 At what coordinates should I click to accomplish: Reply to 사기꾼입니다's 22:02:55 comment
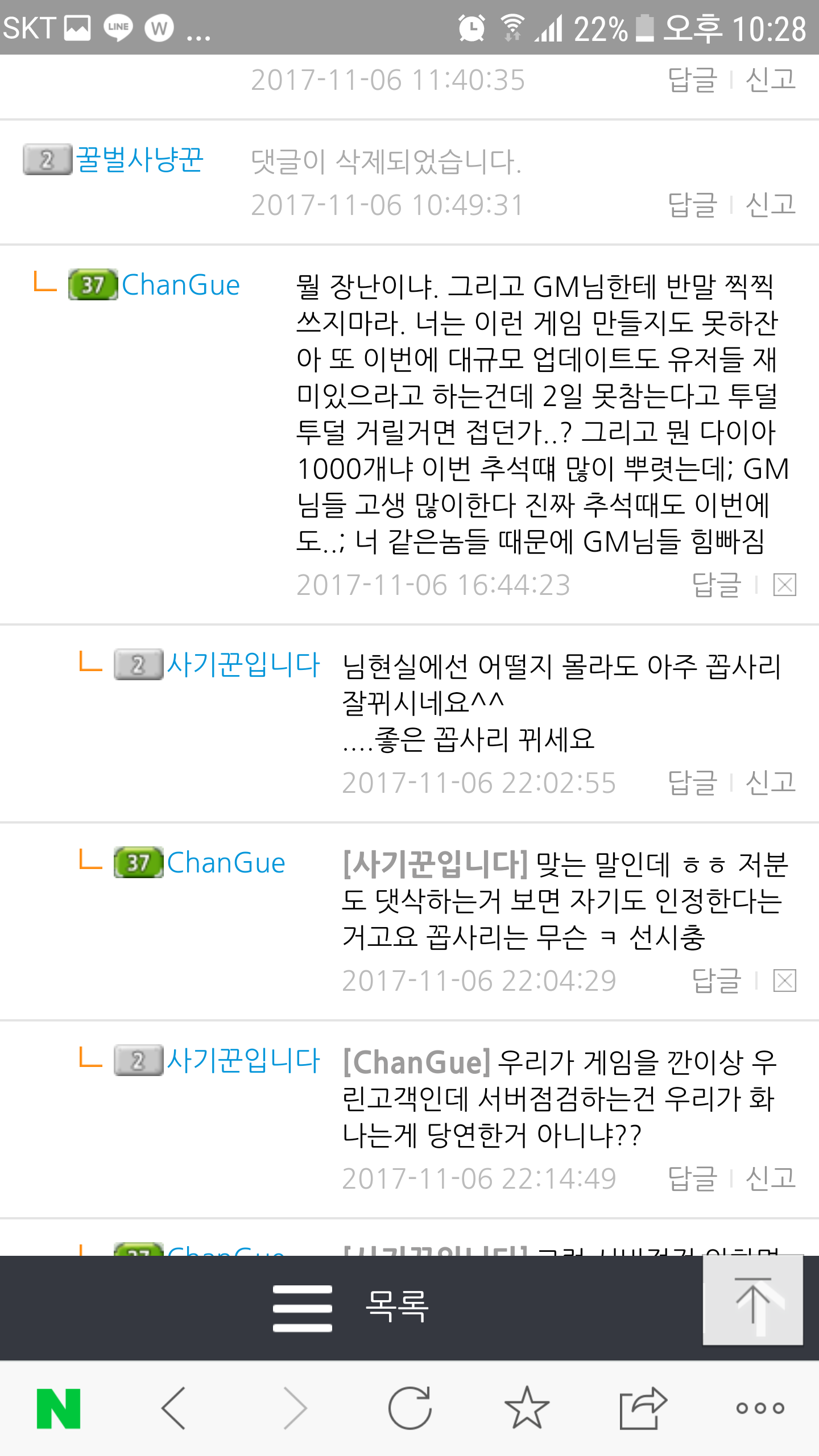(x=692, y=783)
